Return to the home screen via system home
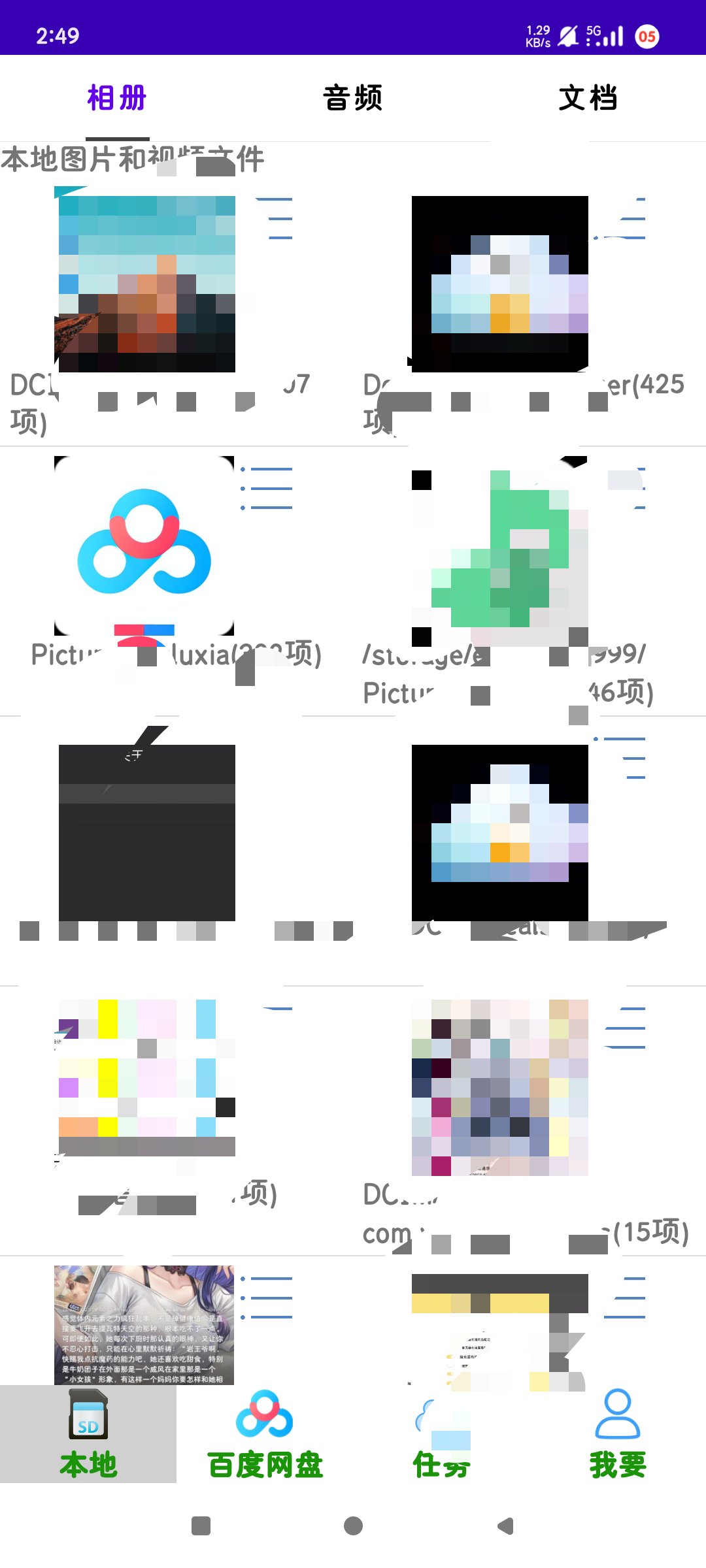Viewport: 706px width, 1568px height. tap(353, 1526)
